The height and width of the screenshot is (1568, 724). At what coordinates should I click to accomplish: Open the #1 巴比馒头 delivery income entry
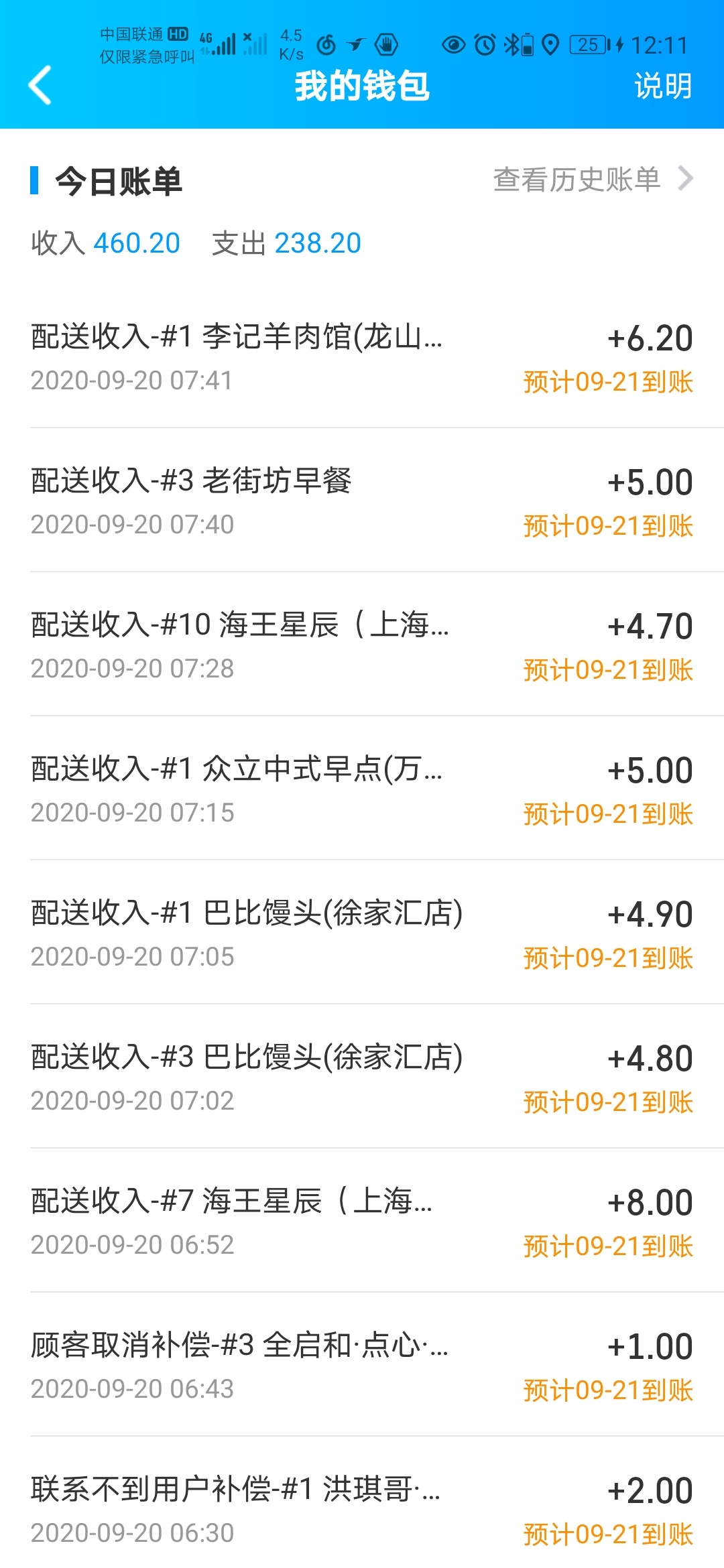point(362,932)
